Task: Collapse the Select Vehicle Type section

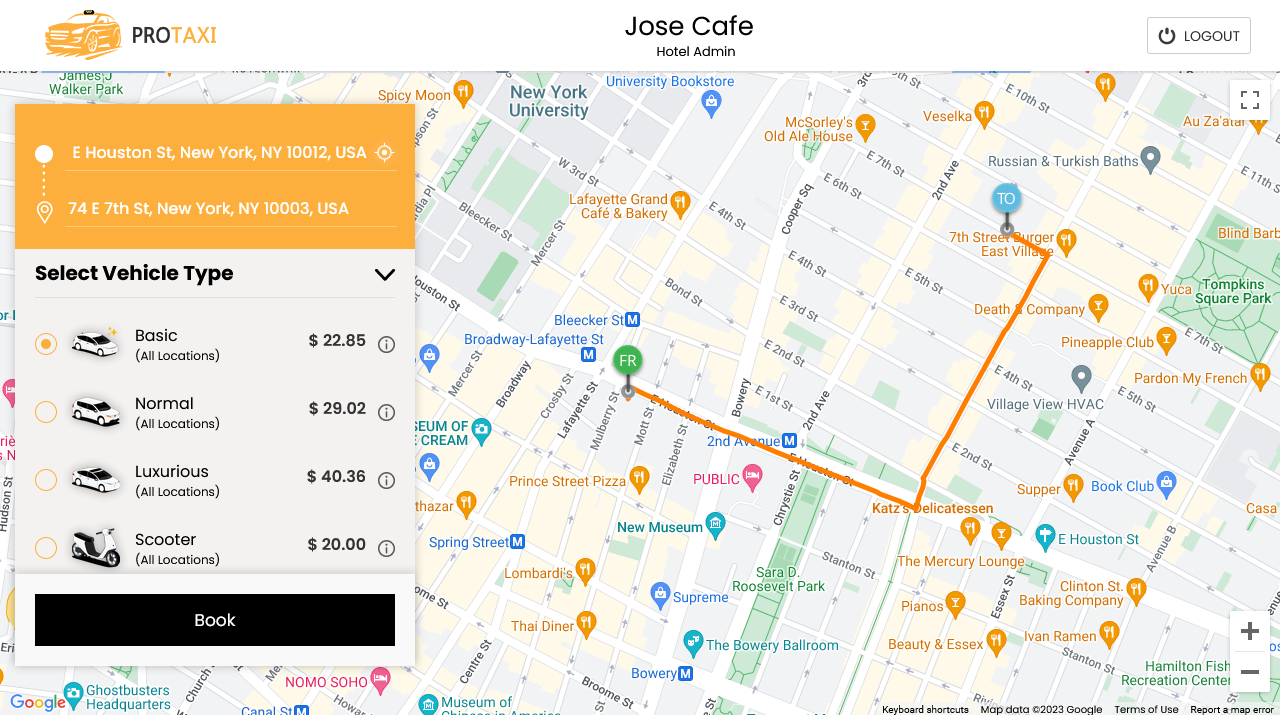Action: click(384, 274)
